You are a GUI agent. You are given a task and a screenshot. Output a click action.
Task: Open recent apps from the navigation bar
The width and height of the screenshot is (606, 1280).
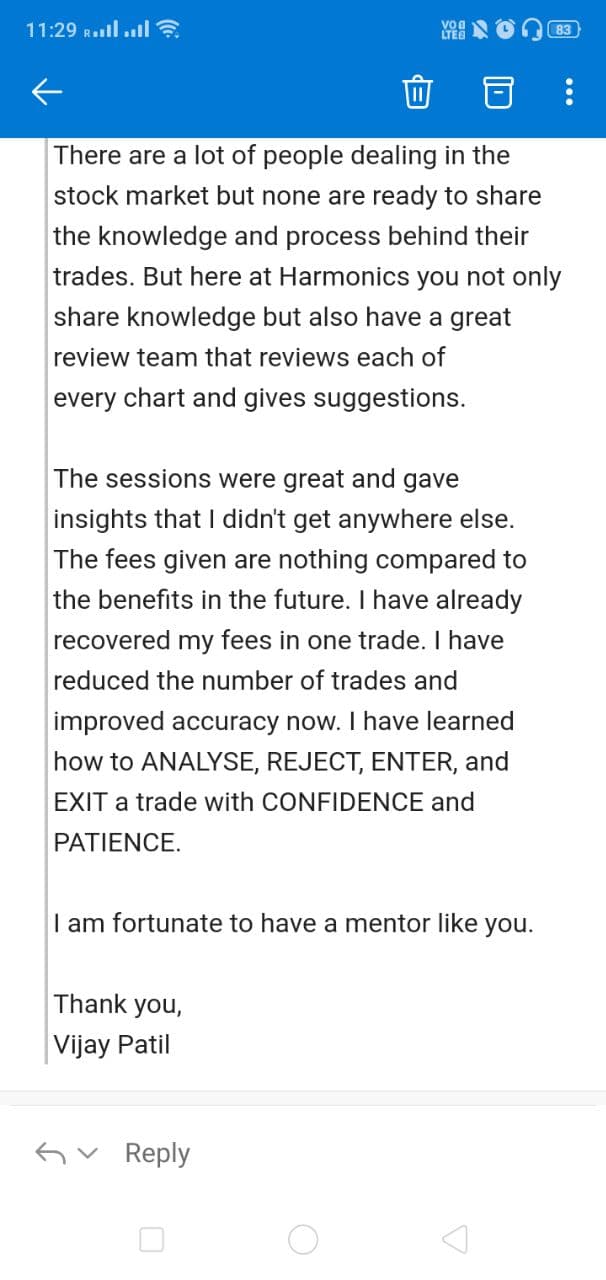(152, 1240)
